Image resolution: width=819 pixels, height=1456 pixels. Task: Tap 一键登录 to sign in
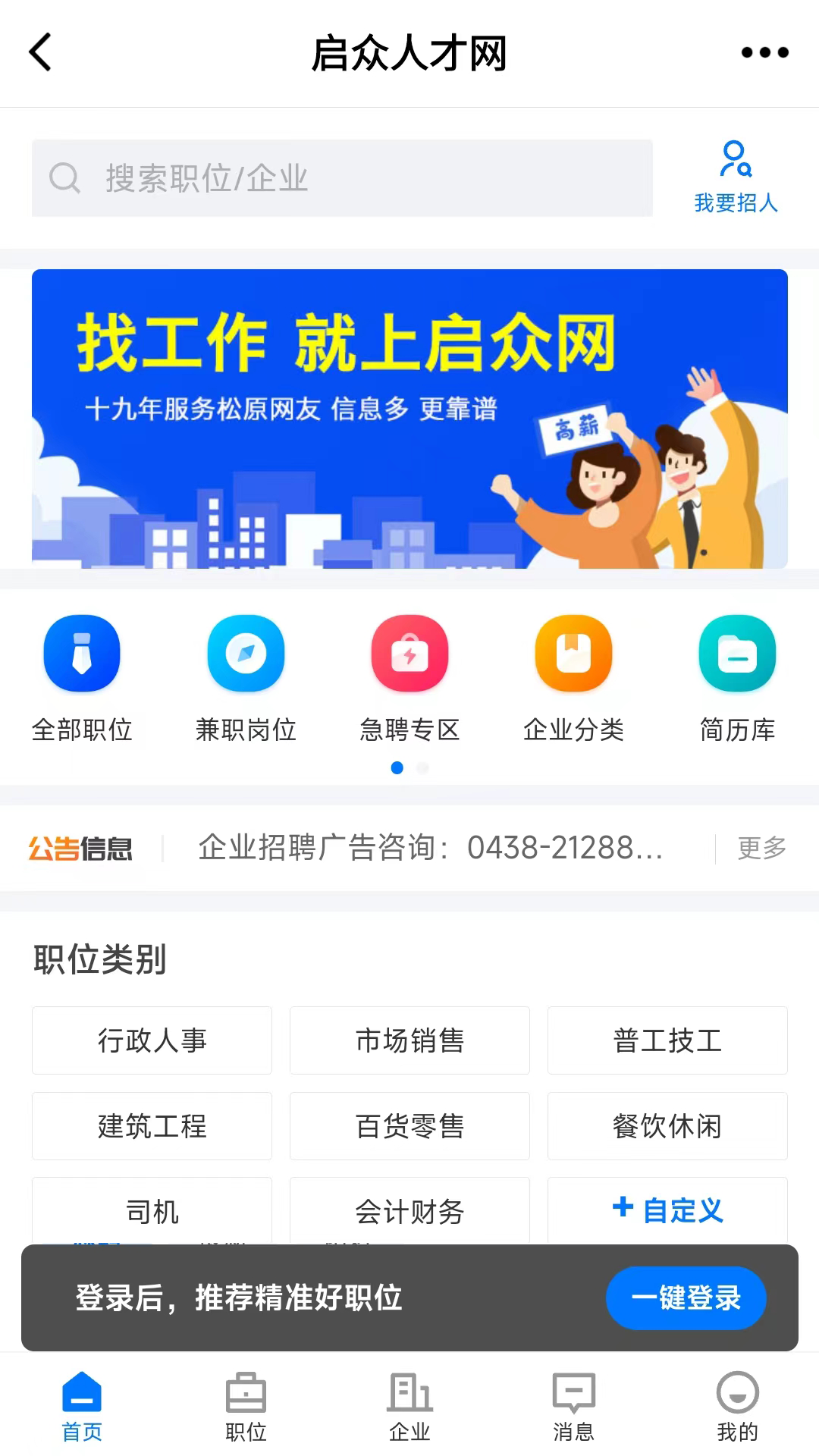pyautogui.click(x=686, y=1298)
